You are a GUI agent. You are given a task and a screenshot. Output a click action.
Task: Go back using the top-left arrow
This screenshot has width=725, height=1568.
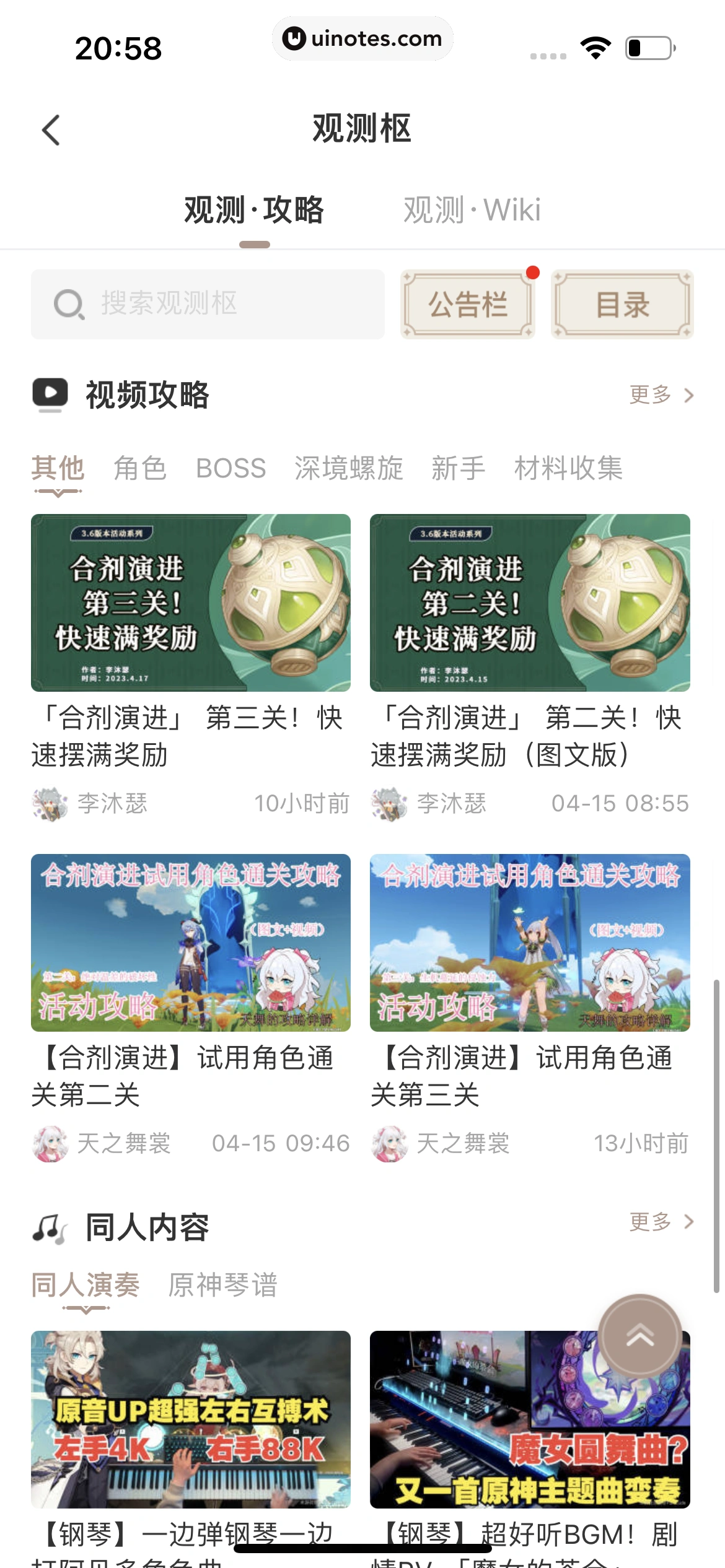(51, 130)
